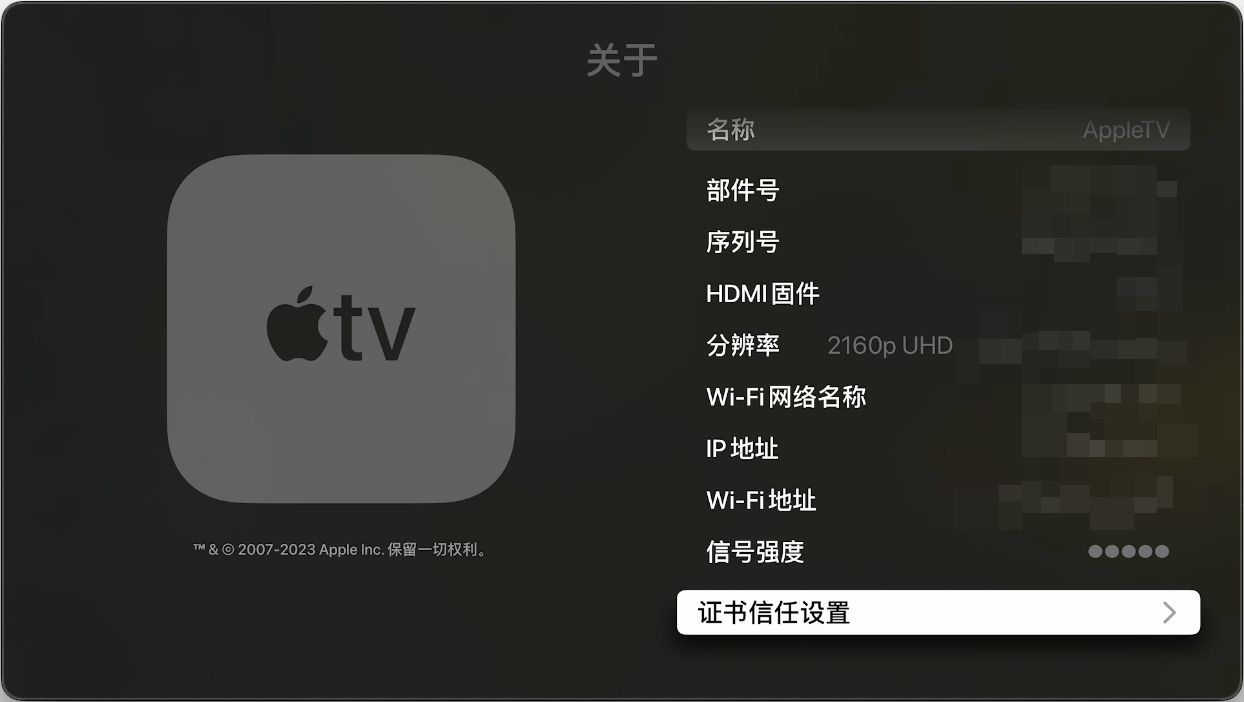Open 证书信任设置 certificate trust settings
Image resolution: width=1244 pixels, height=702 pixels.
(x=937, y=612)
